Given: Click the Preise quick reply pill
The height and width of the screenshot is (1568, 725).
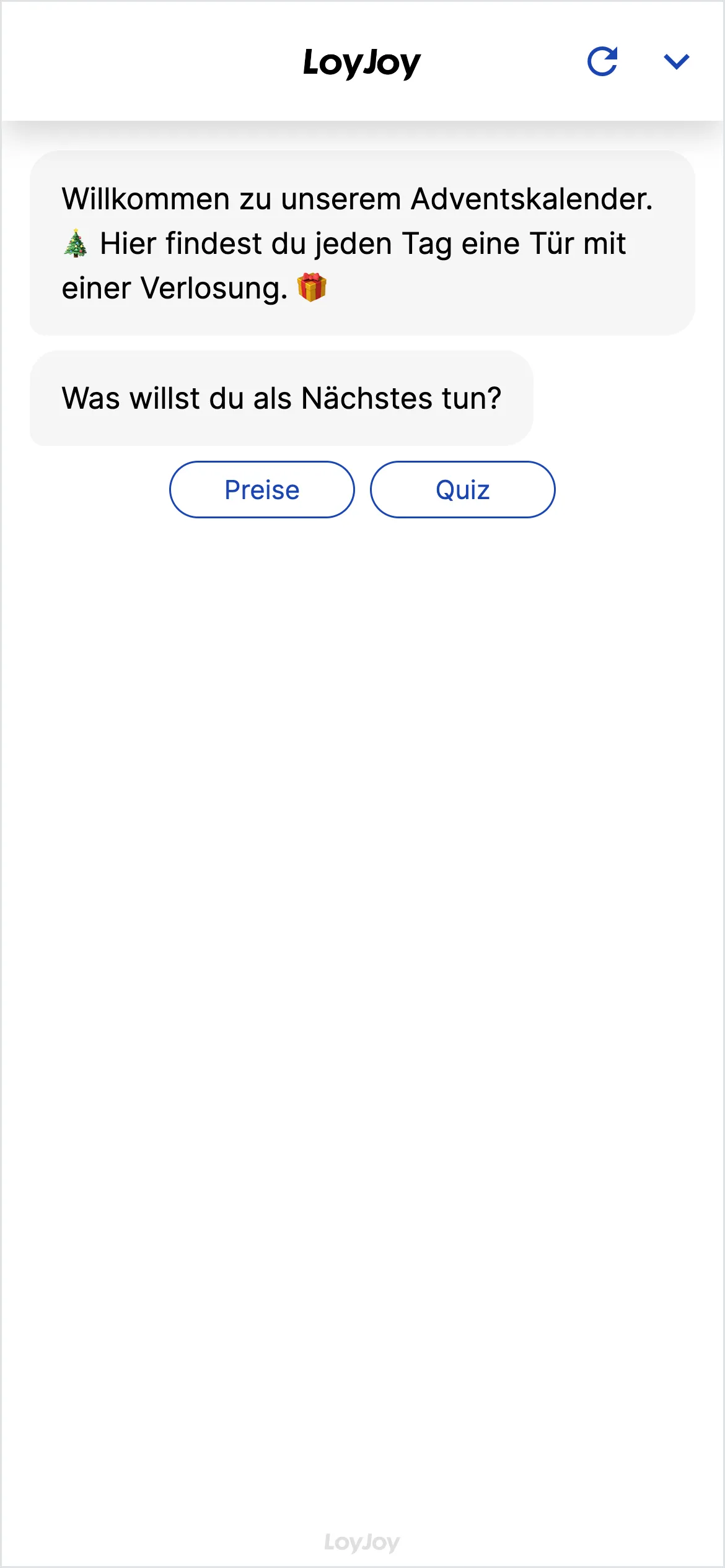Looking at the screenshot, I should click(261, 489).
